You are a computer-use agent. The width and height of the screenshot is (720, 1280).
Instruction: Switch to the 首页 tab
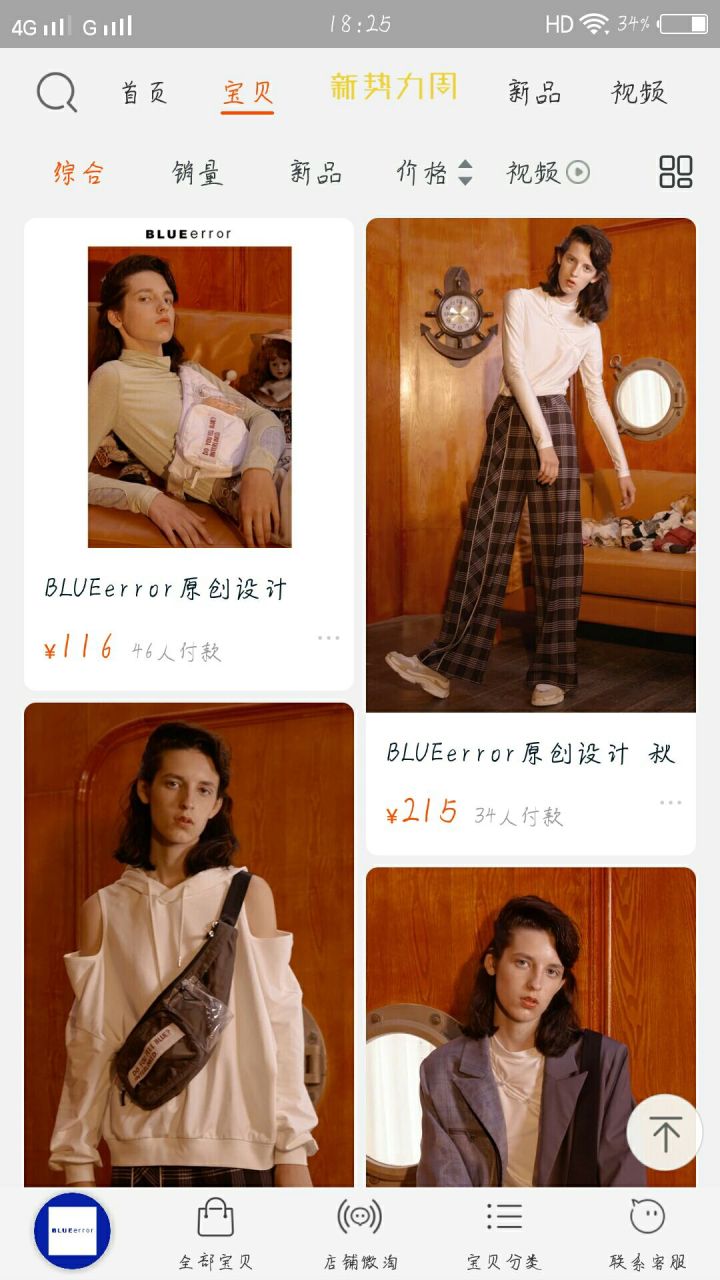tap(145, 93)
